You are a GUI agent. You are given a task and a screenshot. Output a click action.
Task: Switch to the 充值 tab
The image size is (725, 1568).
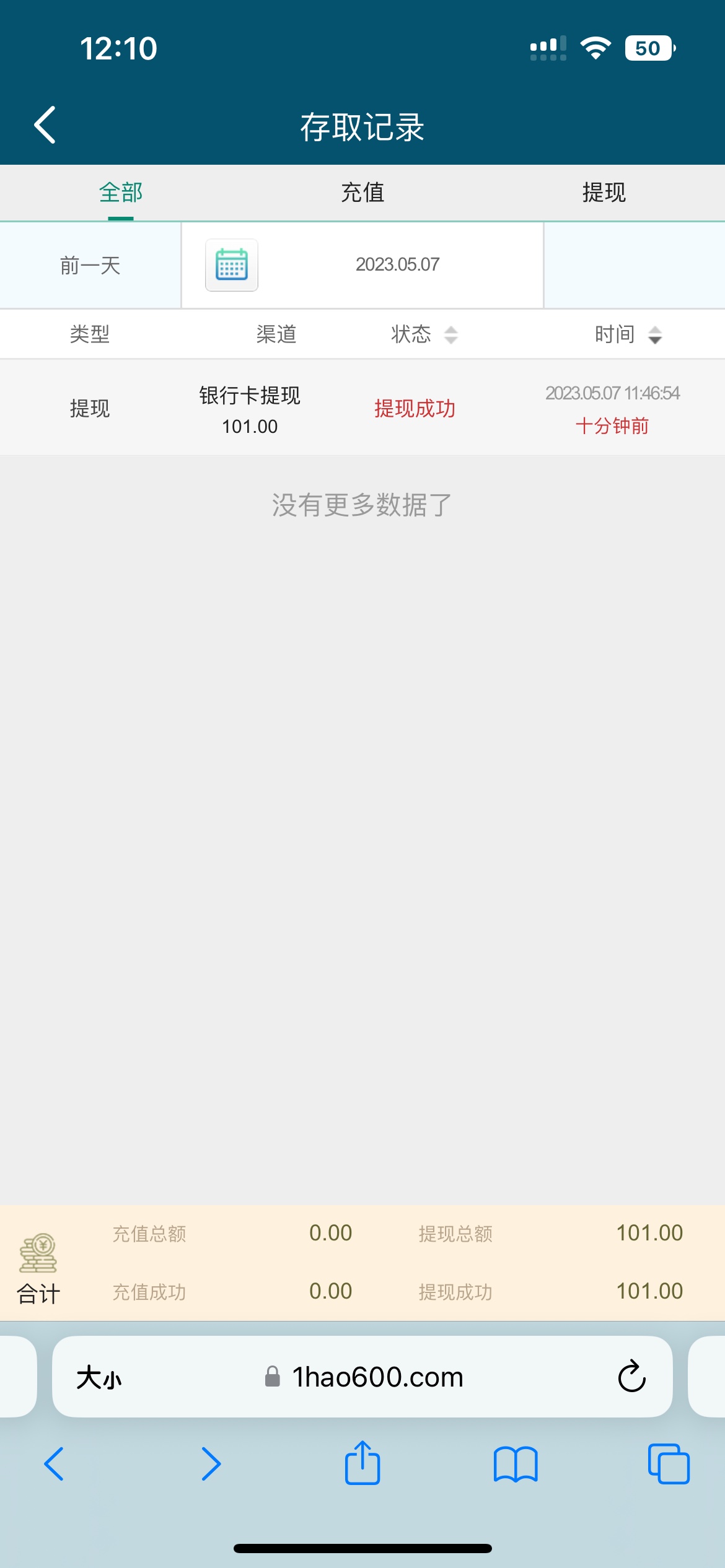(x=362, y=193)
